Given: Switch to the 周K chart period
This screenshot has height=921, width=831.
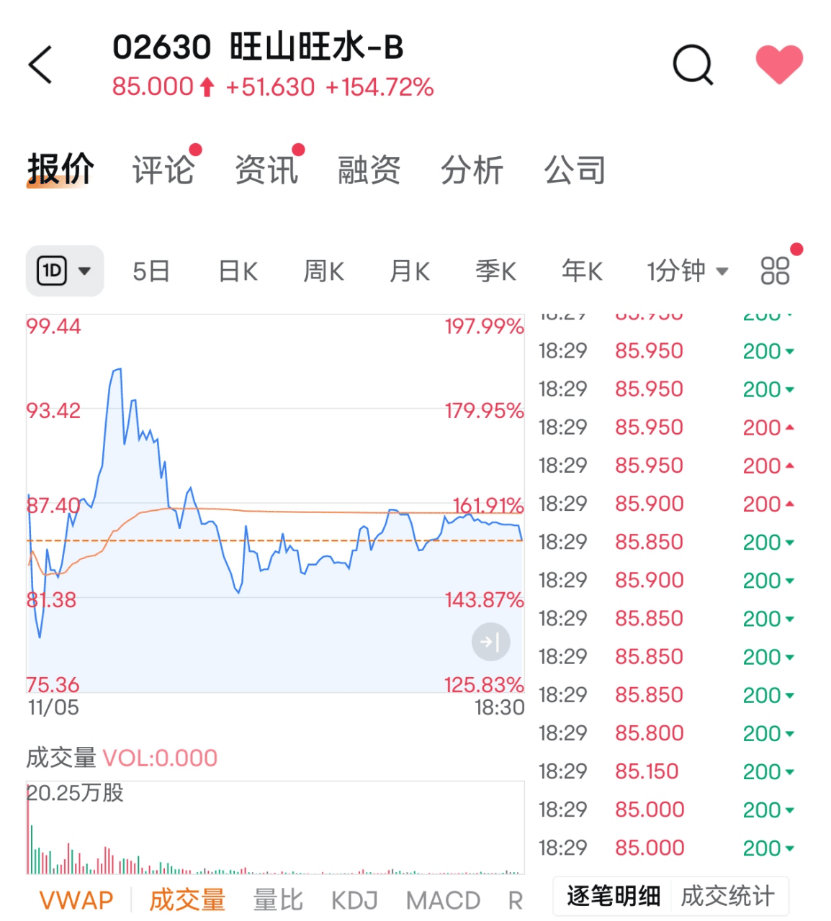Looking at the screenshot, I should (322, 270).
